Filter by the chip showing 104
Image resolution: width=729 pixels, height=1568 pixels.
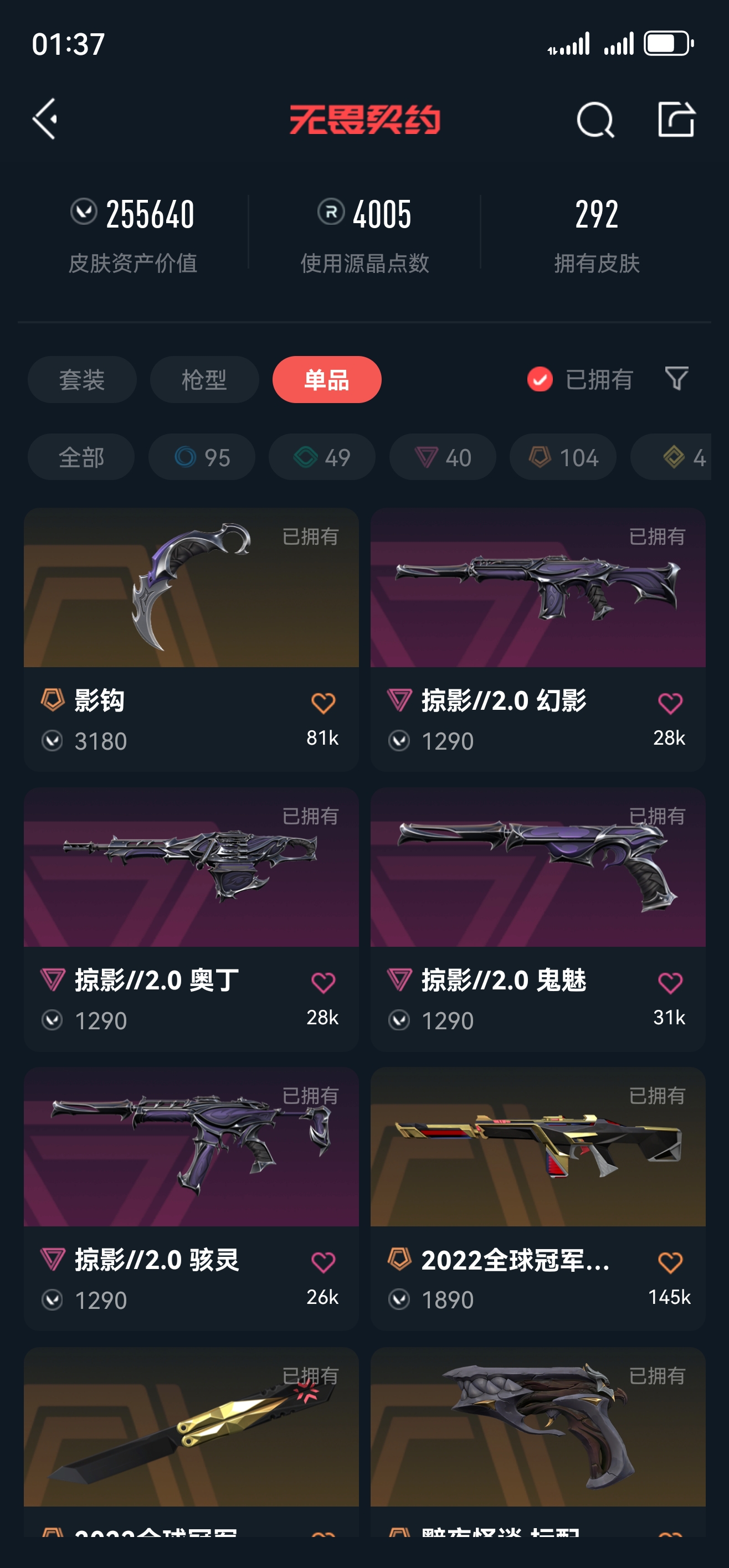(x=563, y=457)
